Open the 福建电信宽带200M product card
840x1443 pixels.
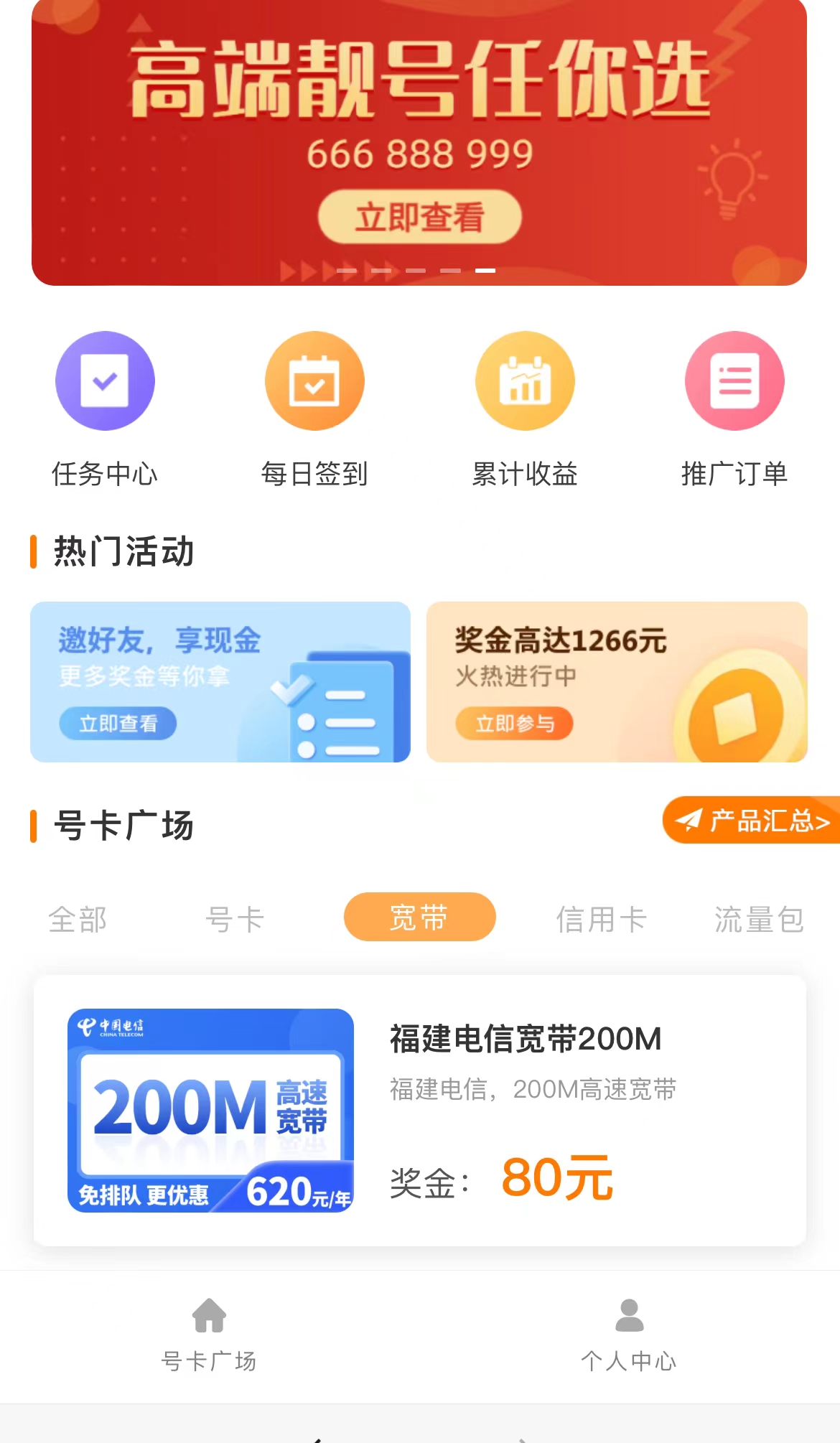419,1111
